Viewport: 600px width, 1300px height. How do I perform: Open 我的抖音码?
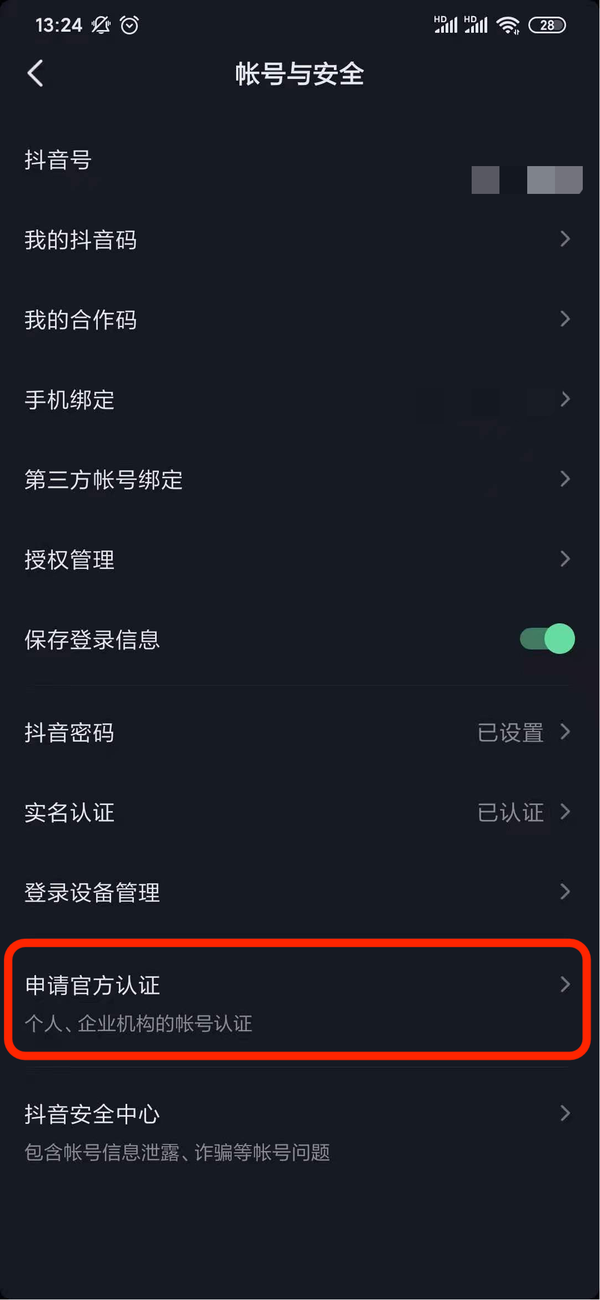298,240
